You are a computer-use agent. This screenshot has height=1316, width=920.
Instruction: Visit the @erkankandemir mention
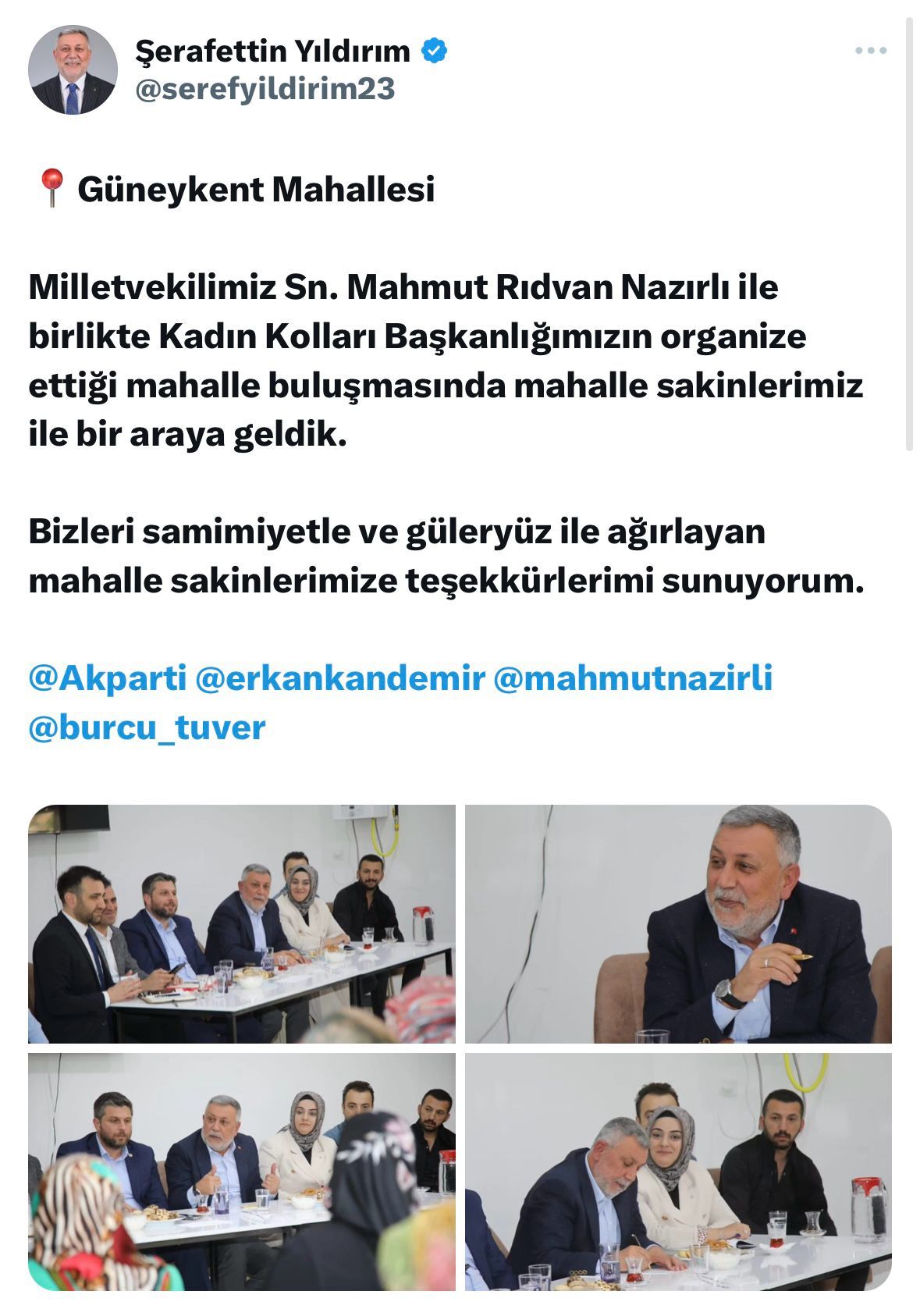click(340, 678)
